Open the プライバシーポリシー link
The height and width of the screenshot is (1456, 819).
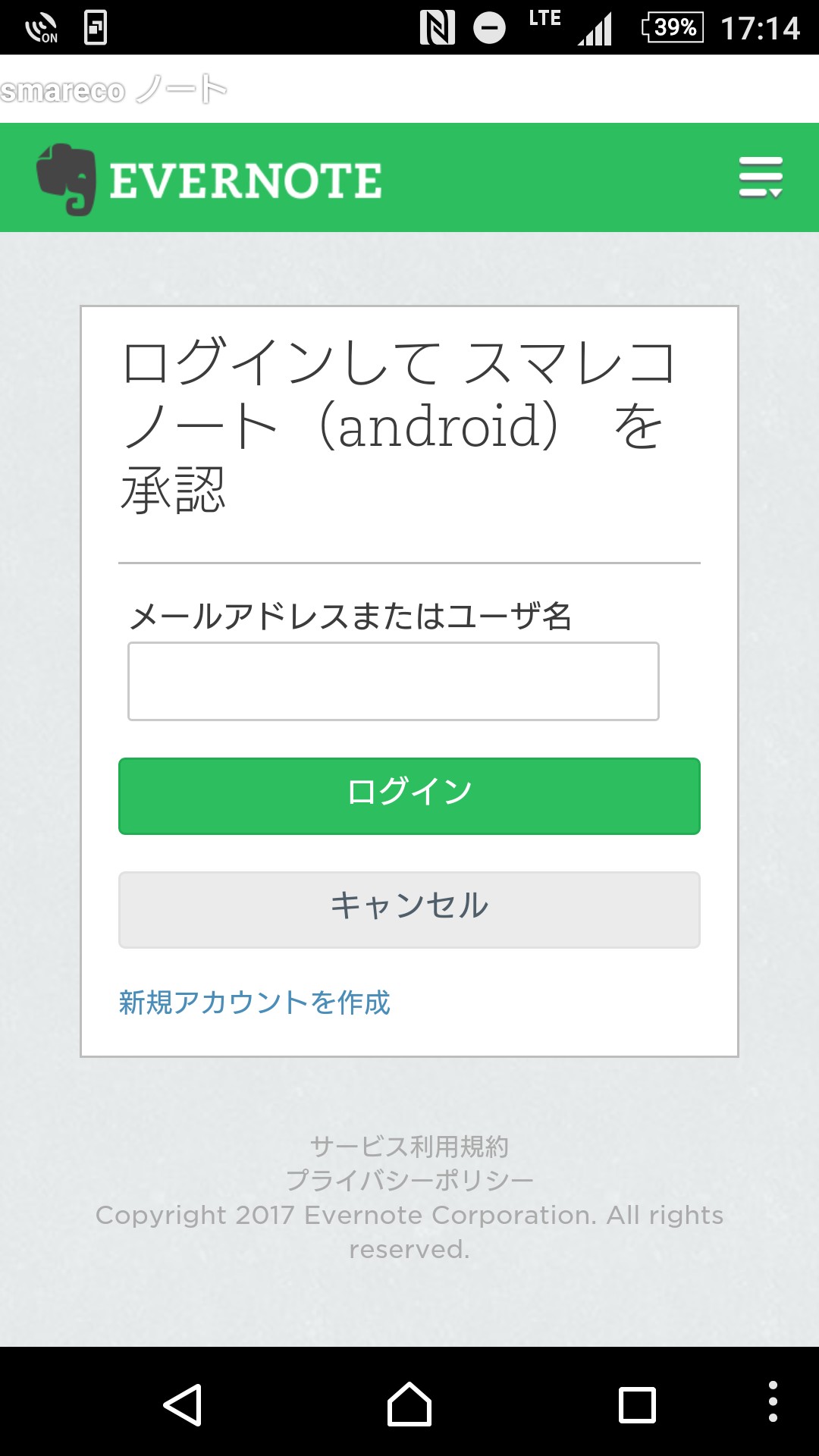(409, 1180)
